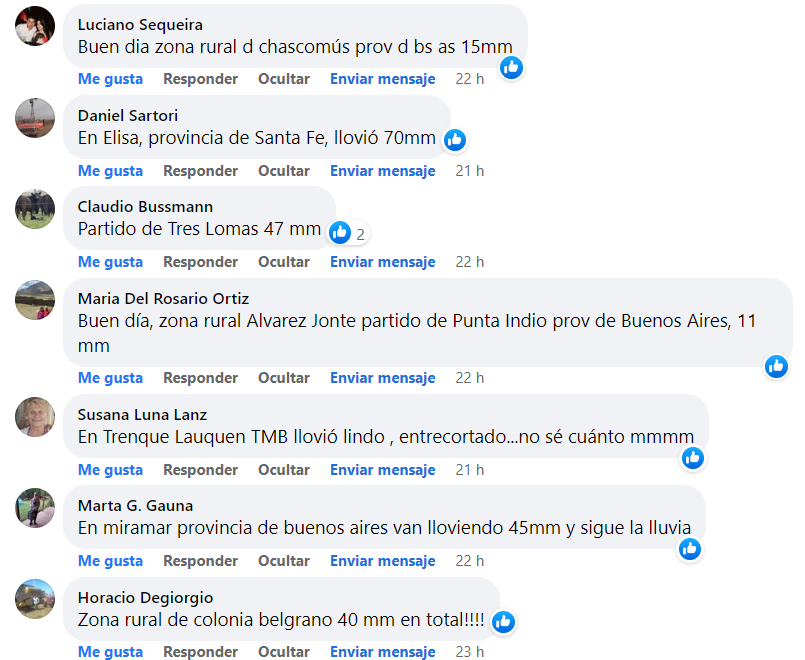
Task: Like Maria Del Rosario Ortiz's comment
Action: point(110,378)
